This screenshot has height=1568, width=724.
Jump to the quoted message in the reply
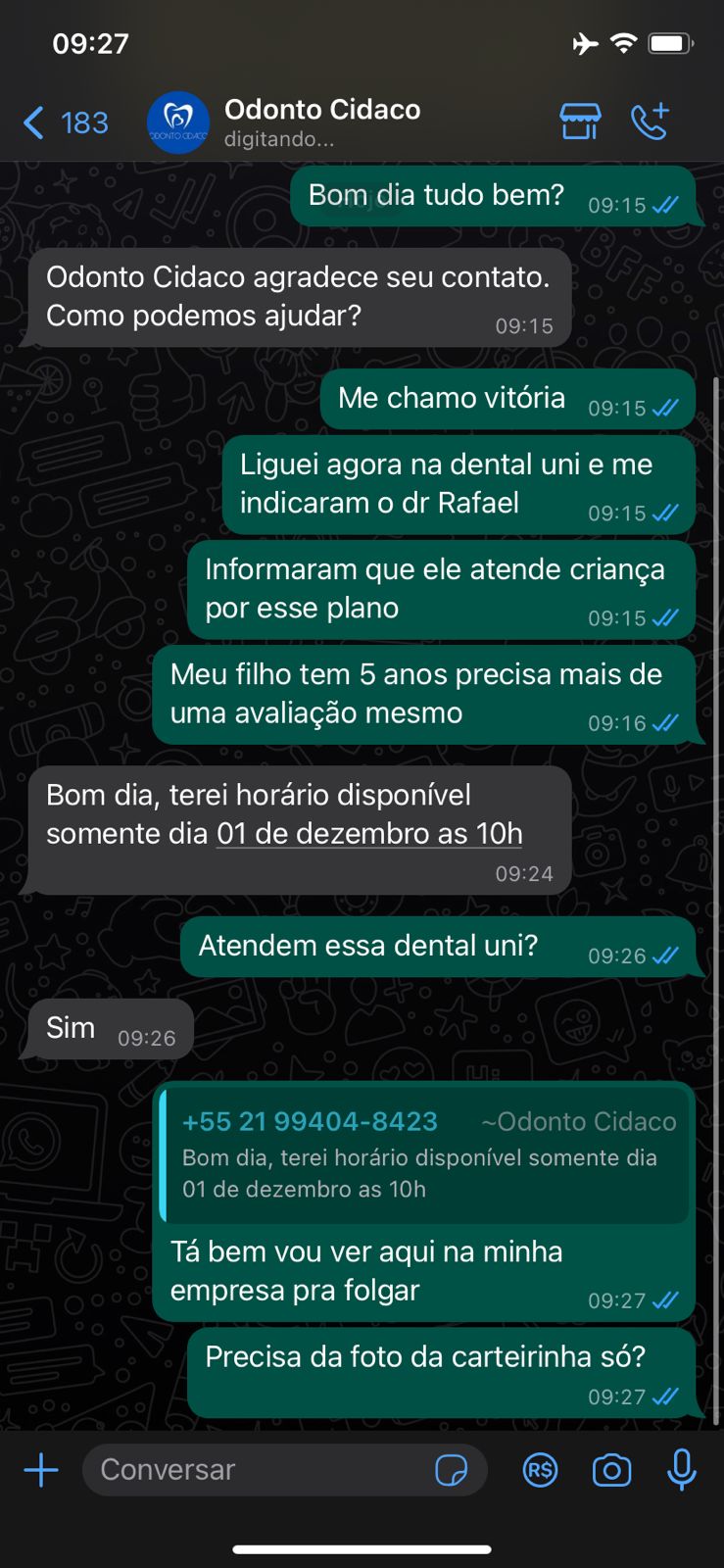pos(425,1156)
